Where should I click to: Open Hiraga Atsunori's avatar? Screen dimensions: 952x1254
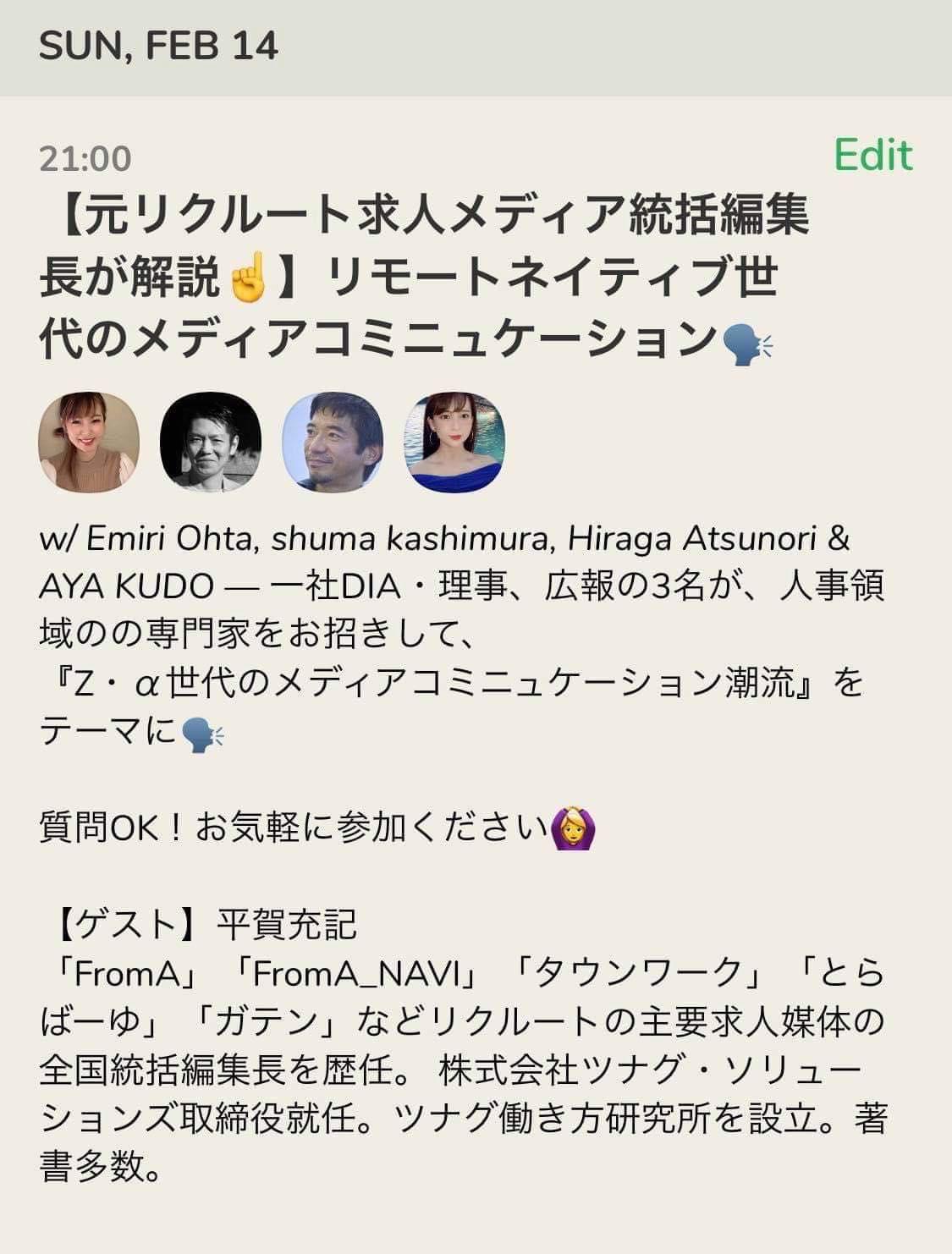[333, 443]
